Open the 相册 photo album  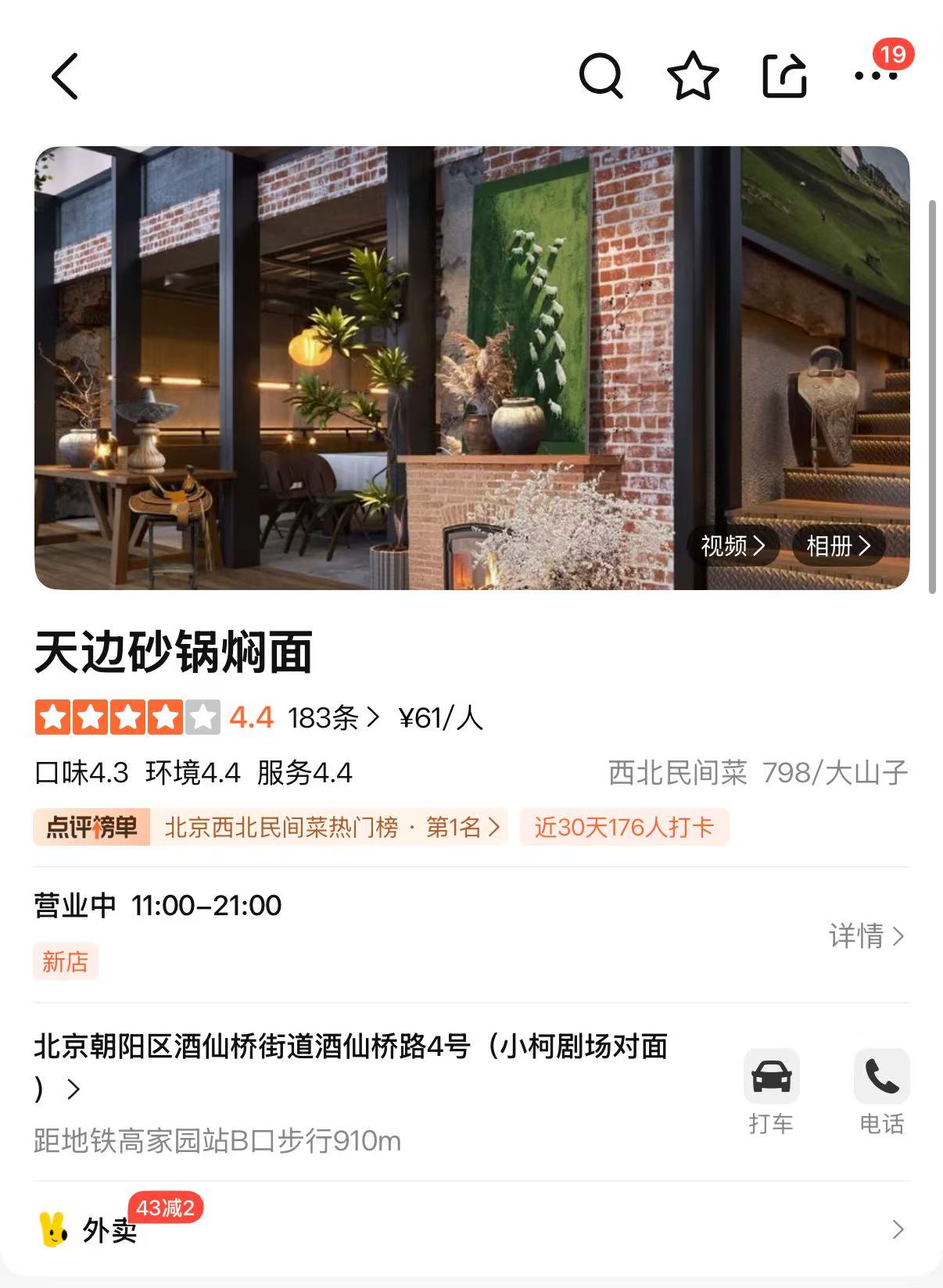point(838,546)
